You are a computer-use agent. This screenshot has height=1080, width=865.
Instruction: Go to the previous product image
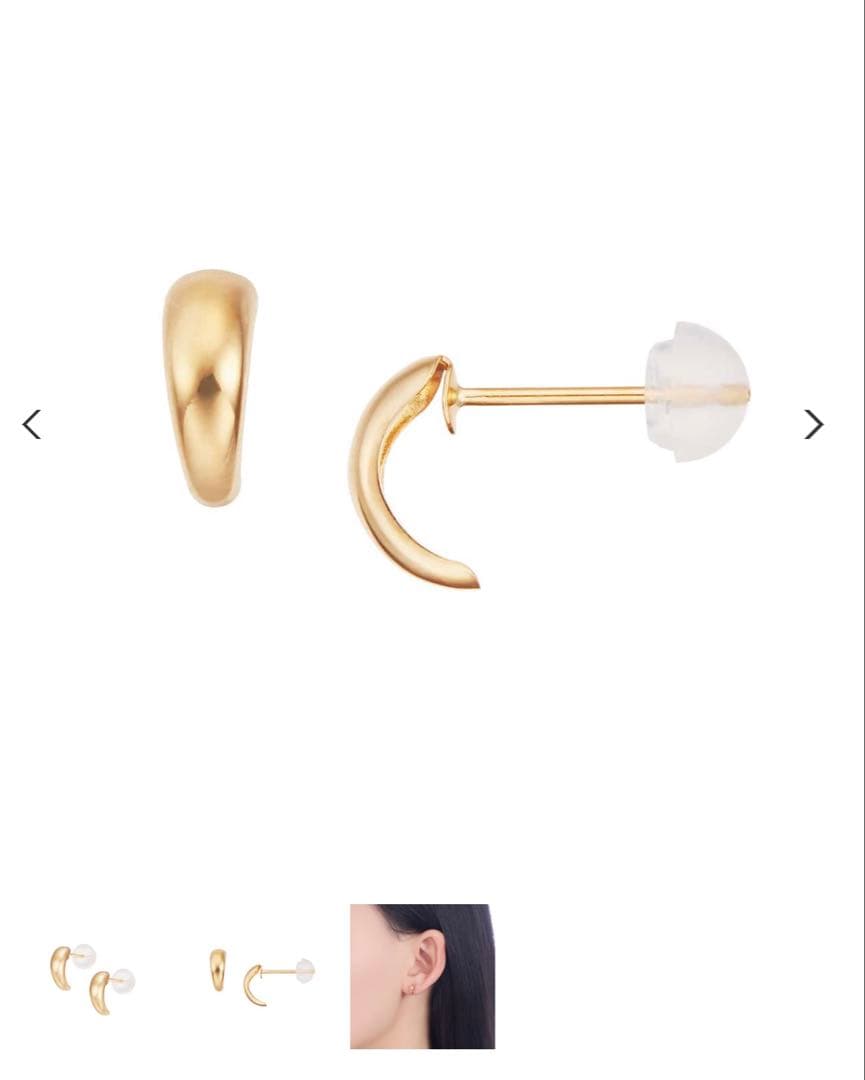coord(32,425)
